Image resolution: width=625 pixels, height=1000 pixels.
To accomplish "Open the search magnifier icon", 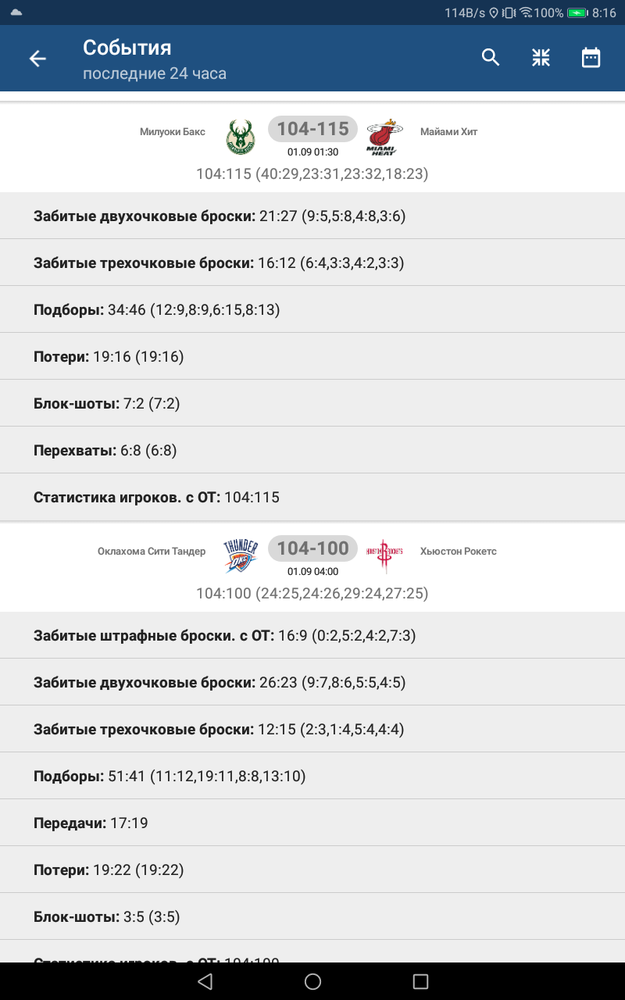I will click(x=490, y=57).
